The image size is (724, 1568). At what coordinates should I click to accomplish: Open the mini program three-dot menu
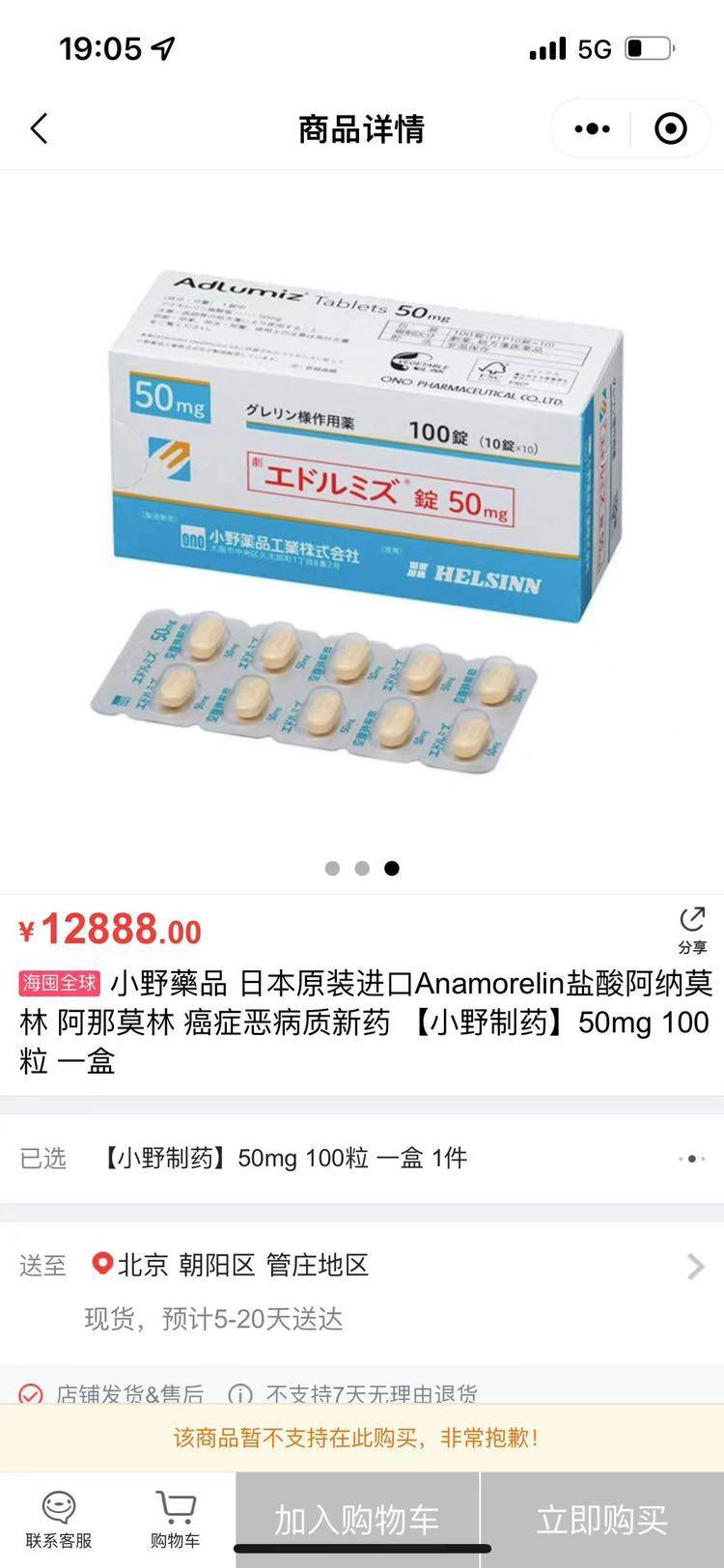point(592,128)
